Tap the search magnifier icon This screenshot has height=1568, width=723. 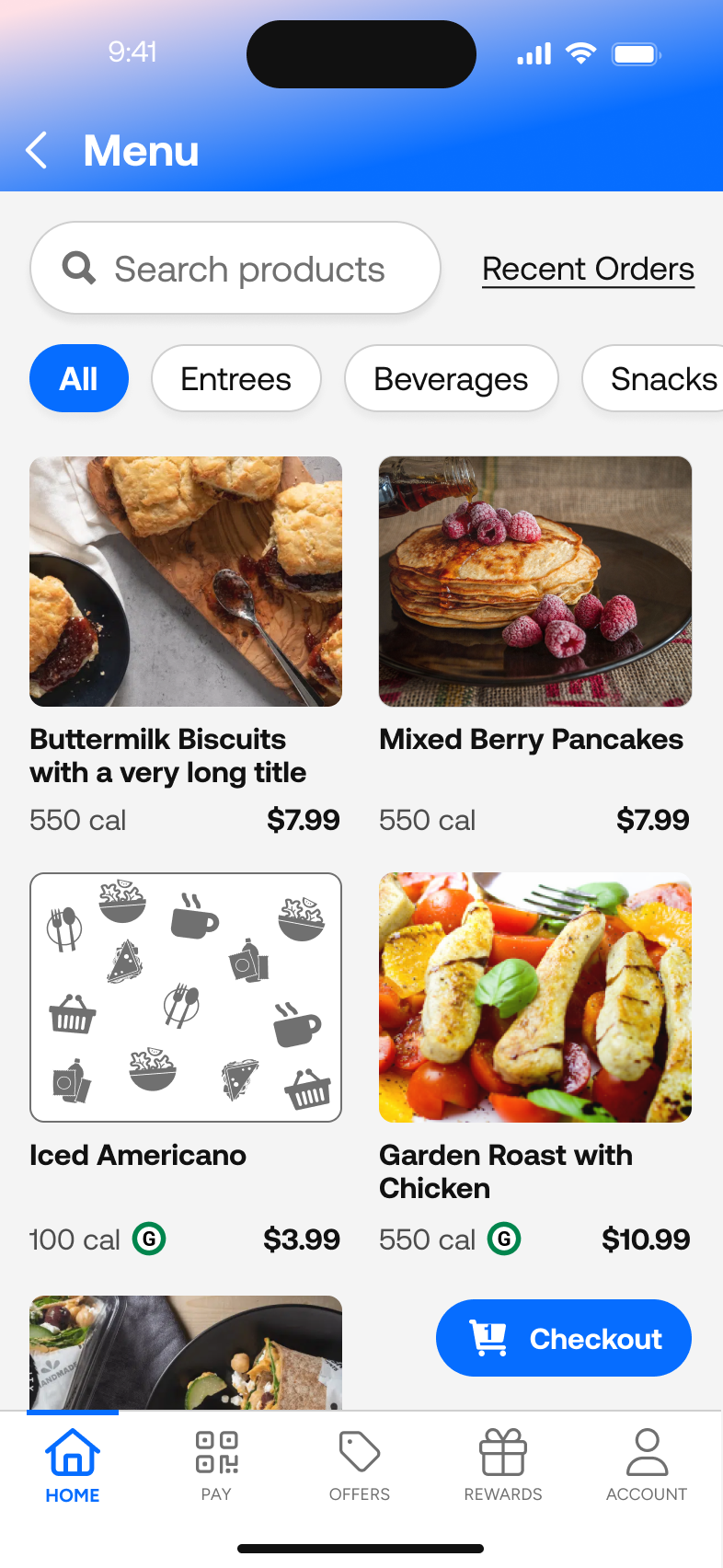pos(78,268)
